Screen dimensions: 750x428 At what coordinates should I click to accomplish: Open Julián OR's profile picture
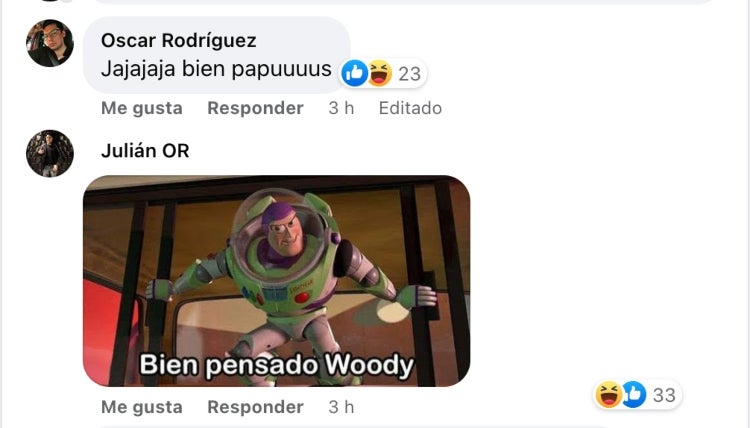pos(50,153)
